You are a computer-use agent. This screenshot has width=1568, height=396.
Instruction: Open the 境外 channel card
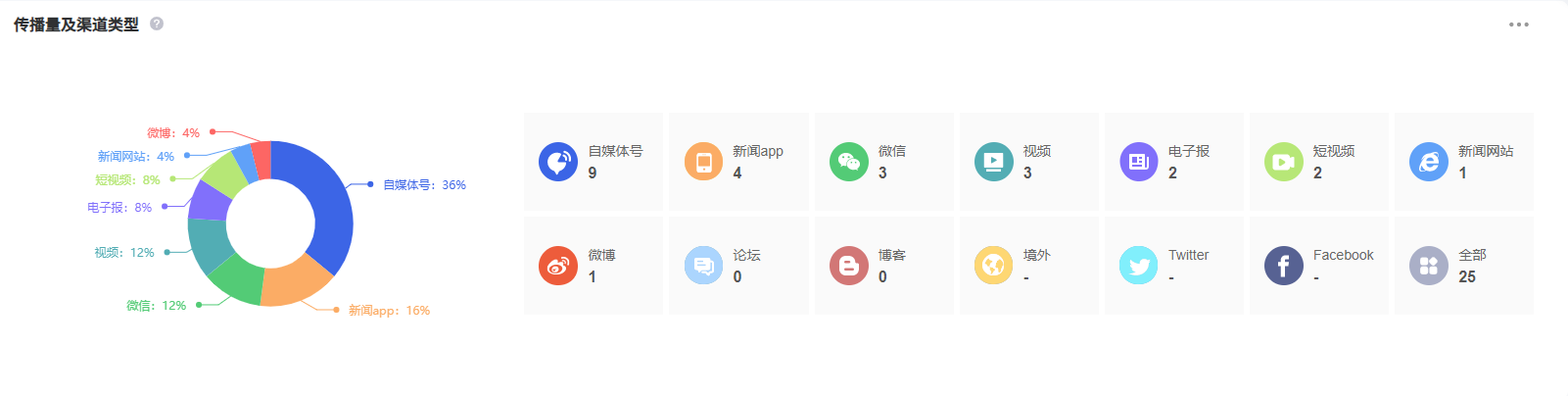point(1028,266)
